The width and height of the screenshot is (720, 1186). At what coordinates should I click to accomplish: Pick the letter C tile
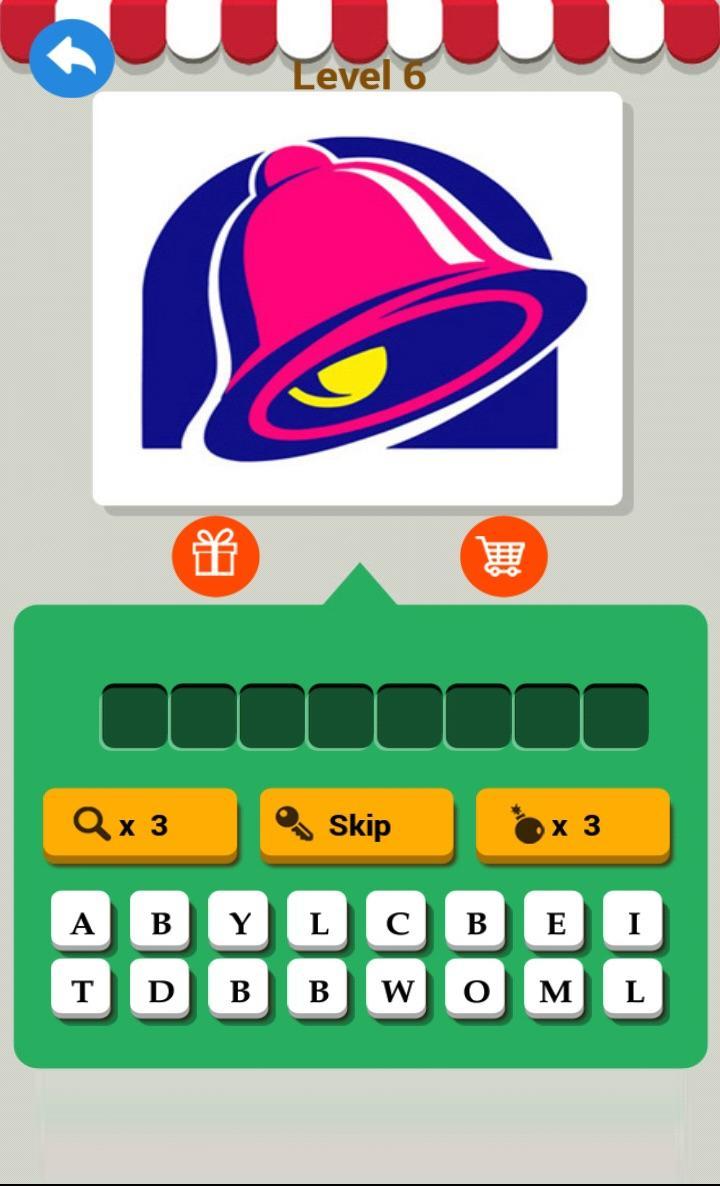tap(397, 922)
